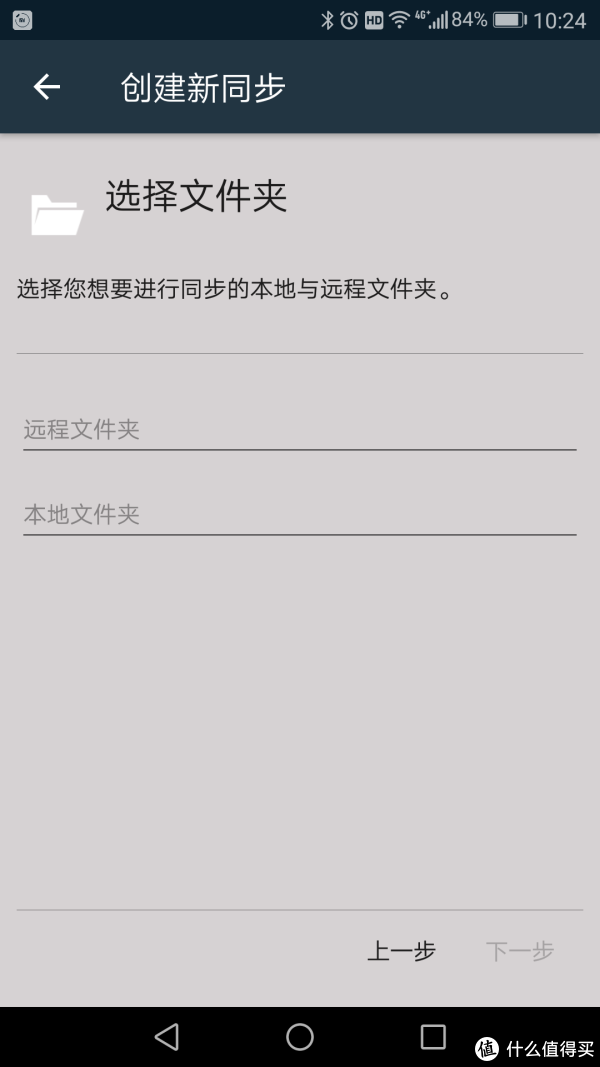Tap the system home button
The image size is (600, 1067).
point(300,1037)
